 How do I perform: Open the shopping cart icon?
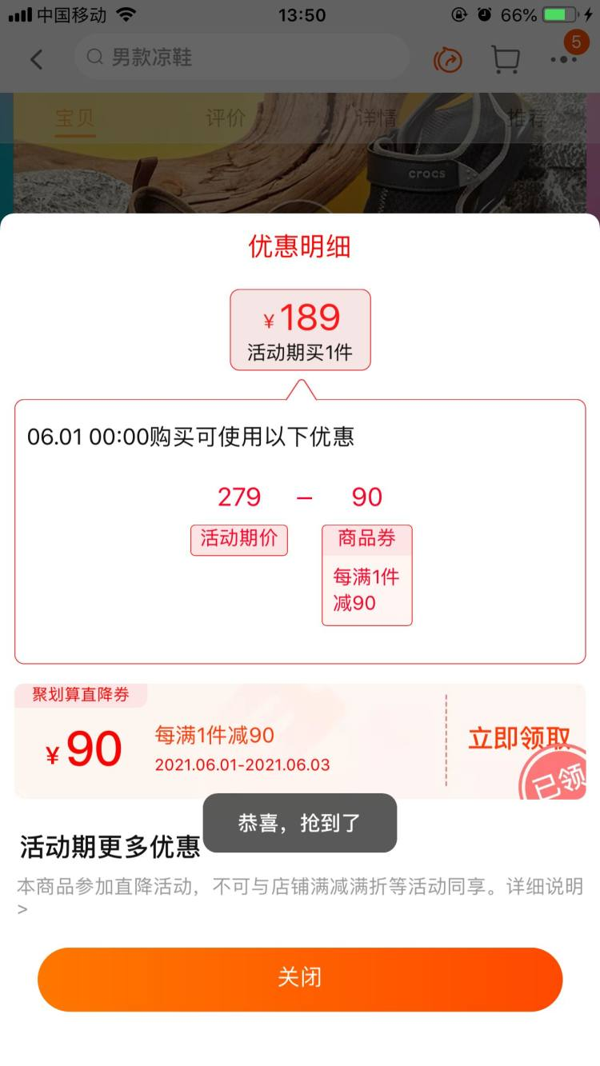pyautogui.click(x=506, y=60)
